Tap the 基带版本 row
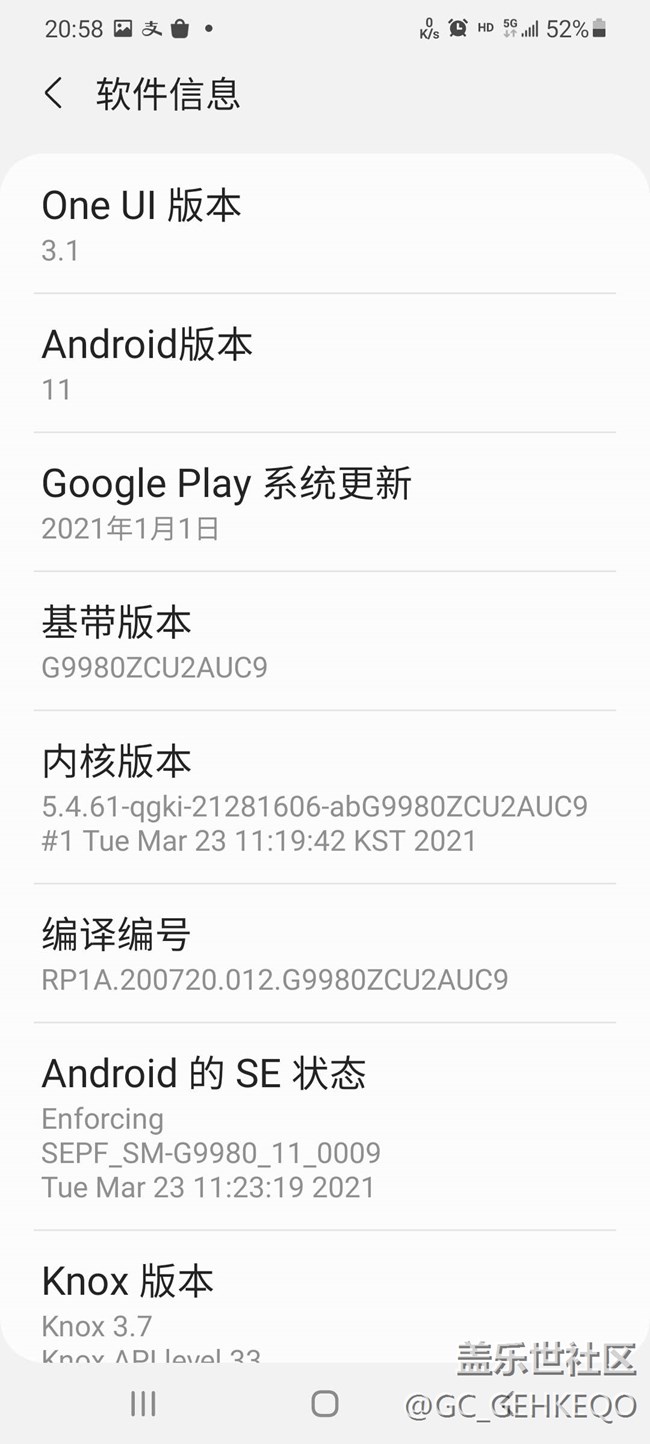Image resolution: width=650 pixels, height=1444 pixels. pyautogui.click(x=324, y=642)
